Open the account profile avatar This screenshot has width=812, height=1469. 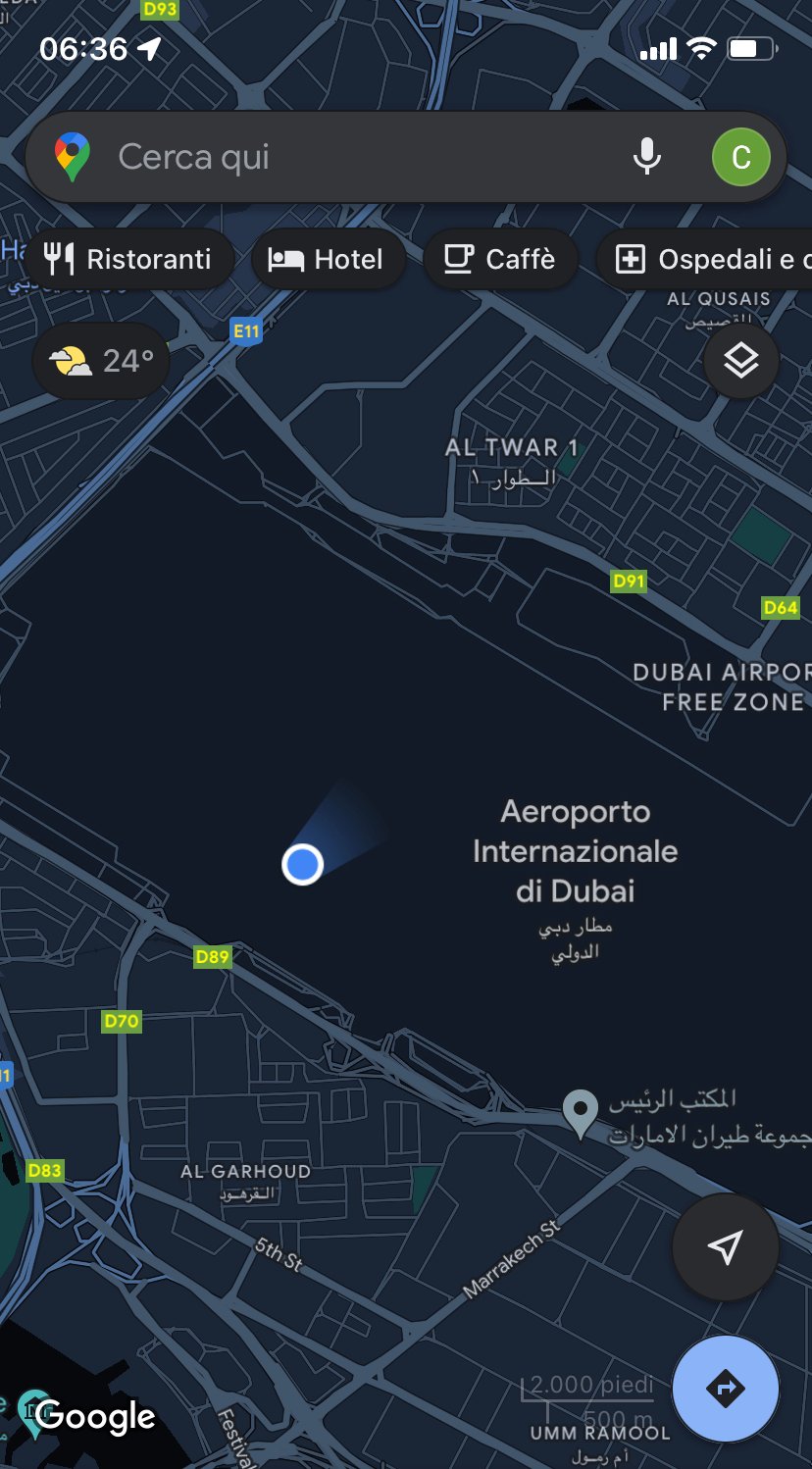click(x=740, y=157)
